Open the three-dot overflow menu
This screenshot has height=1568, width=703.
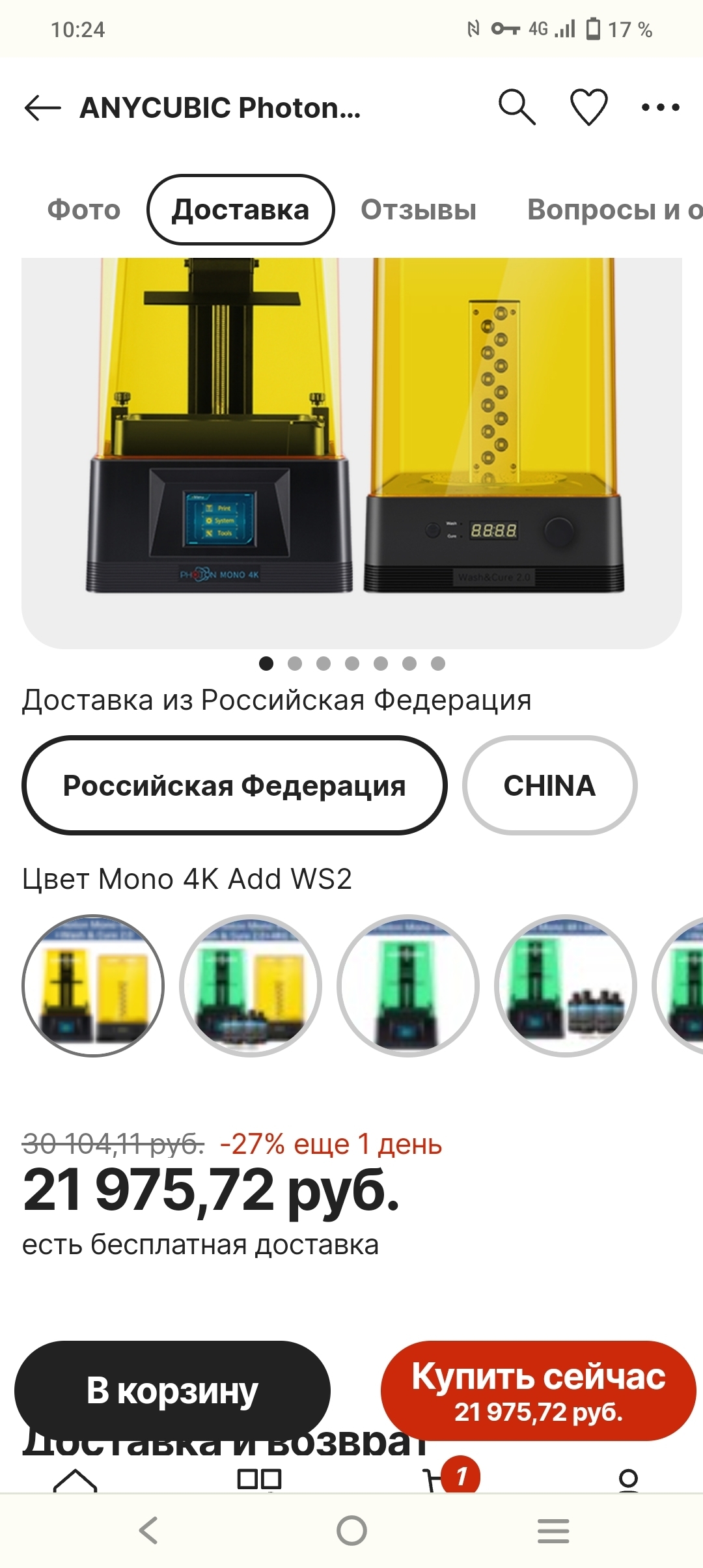(660, 107)
